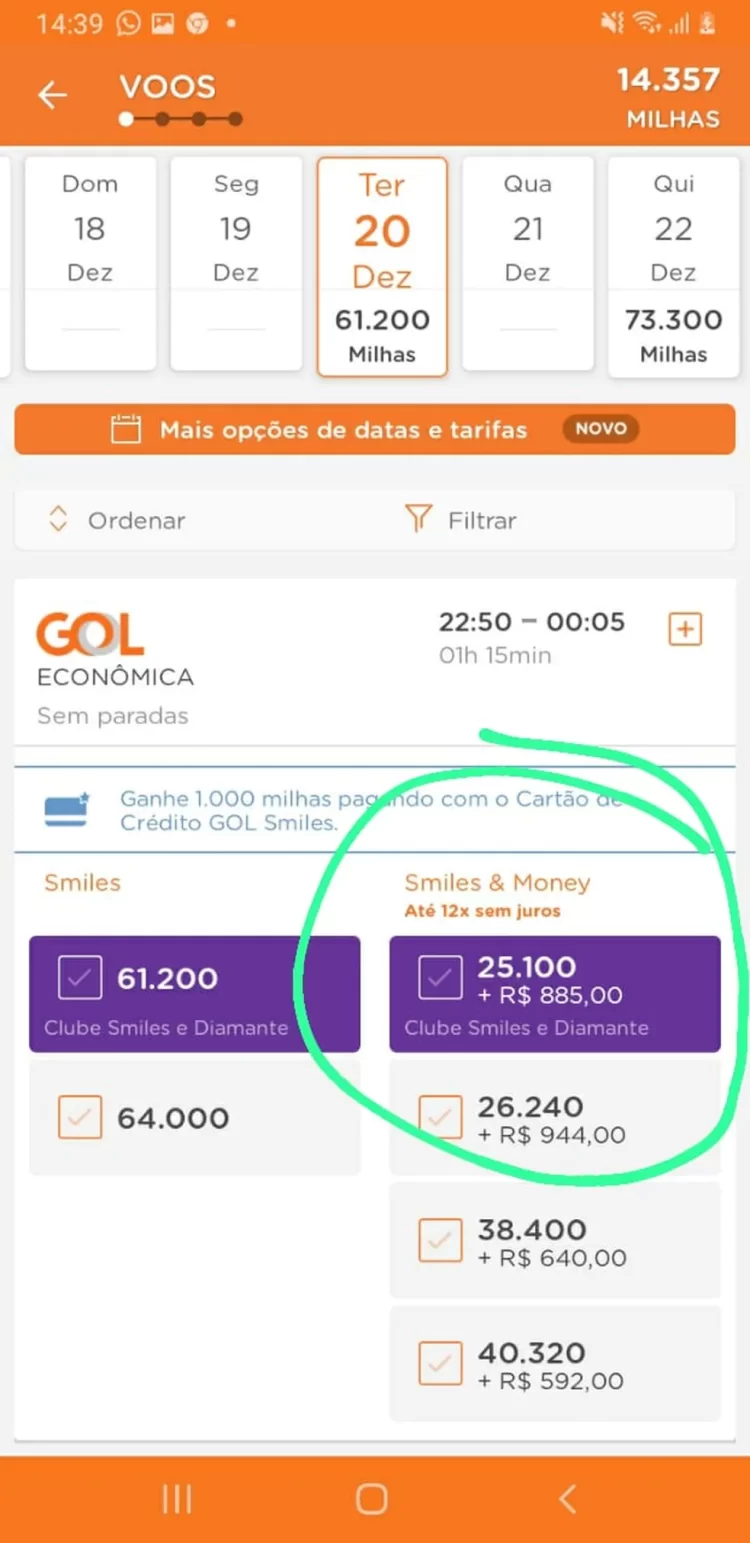
Task: Go back from the Voos screen
Action: pos(52,95)
